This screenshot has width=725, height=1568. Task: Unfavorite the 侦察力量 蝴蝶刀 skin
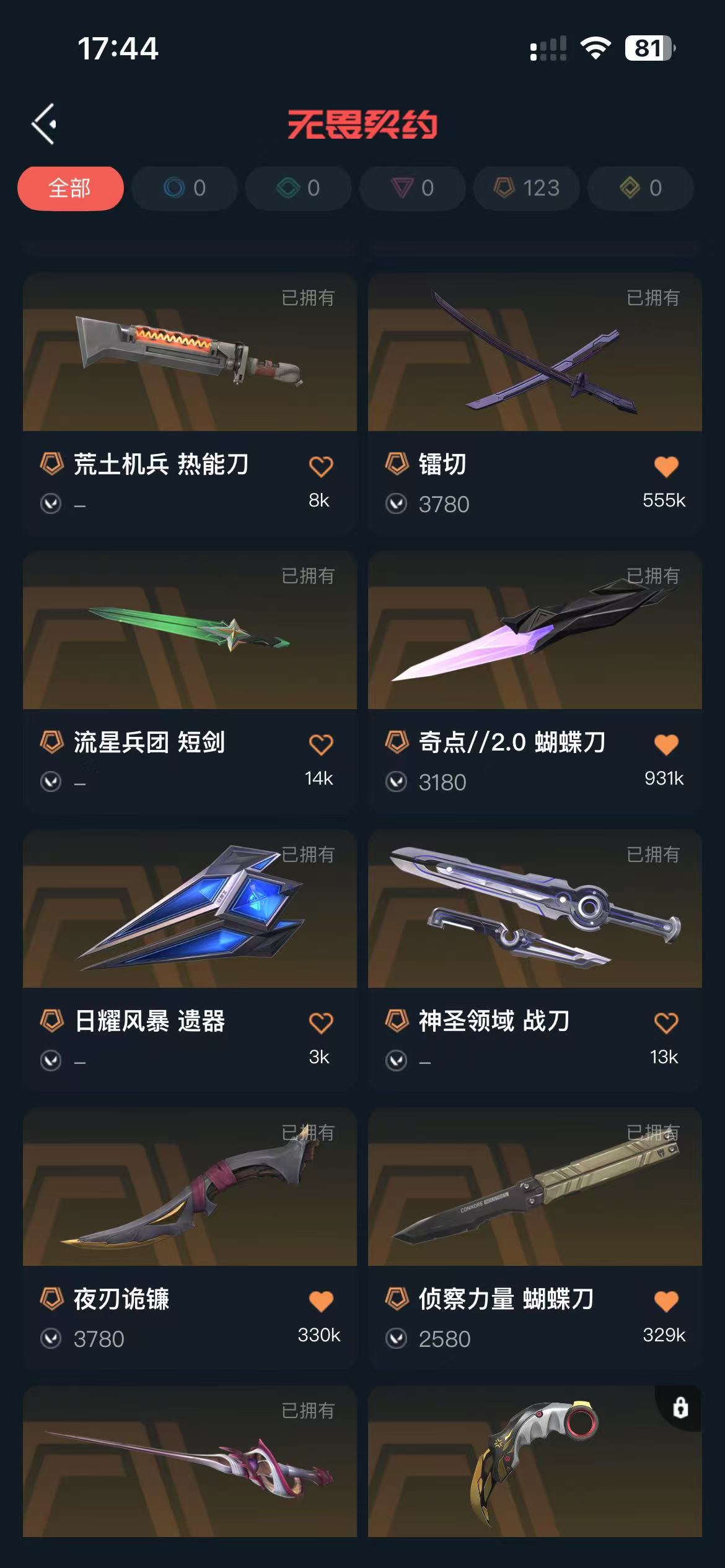pos(666,1301)
